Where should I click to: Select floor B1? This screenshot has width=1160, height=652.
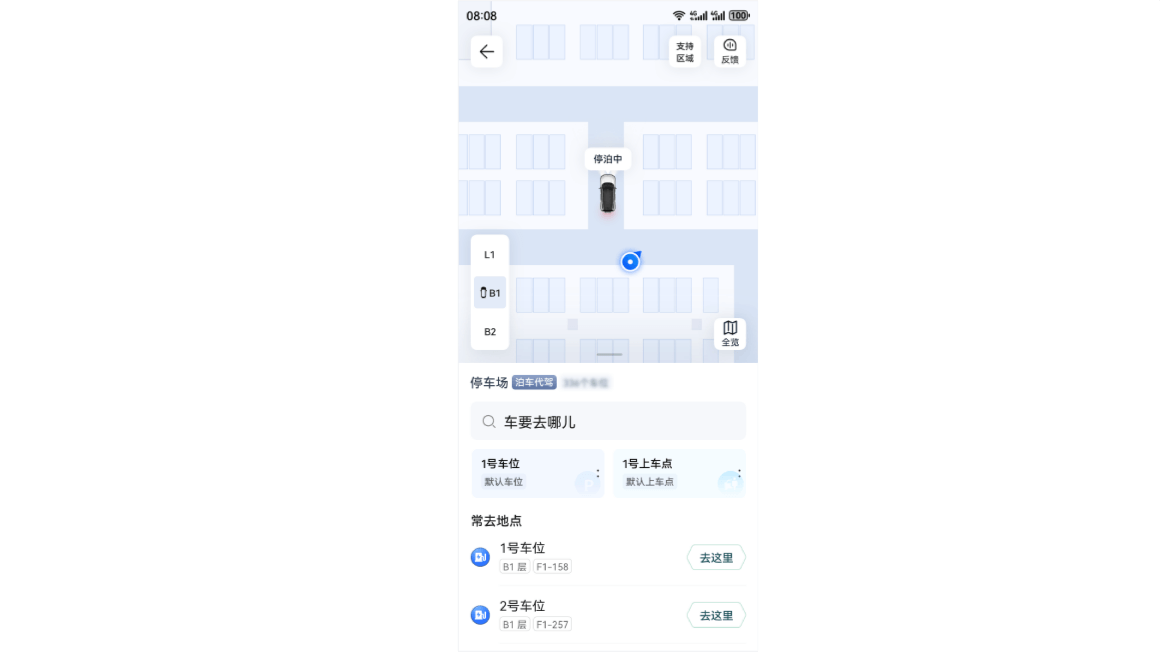[x=490, y=293]
